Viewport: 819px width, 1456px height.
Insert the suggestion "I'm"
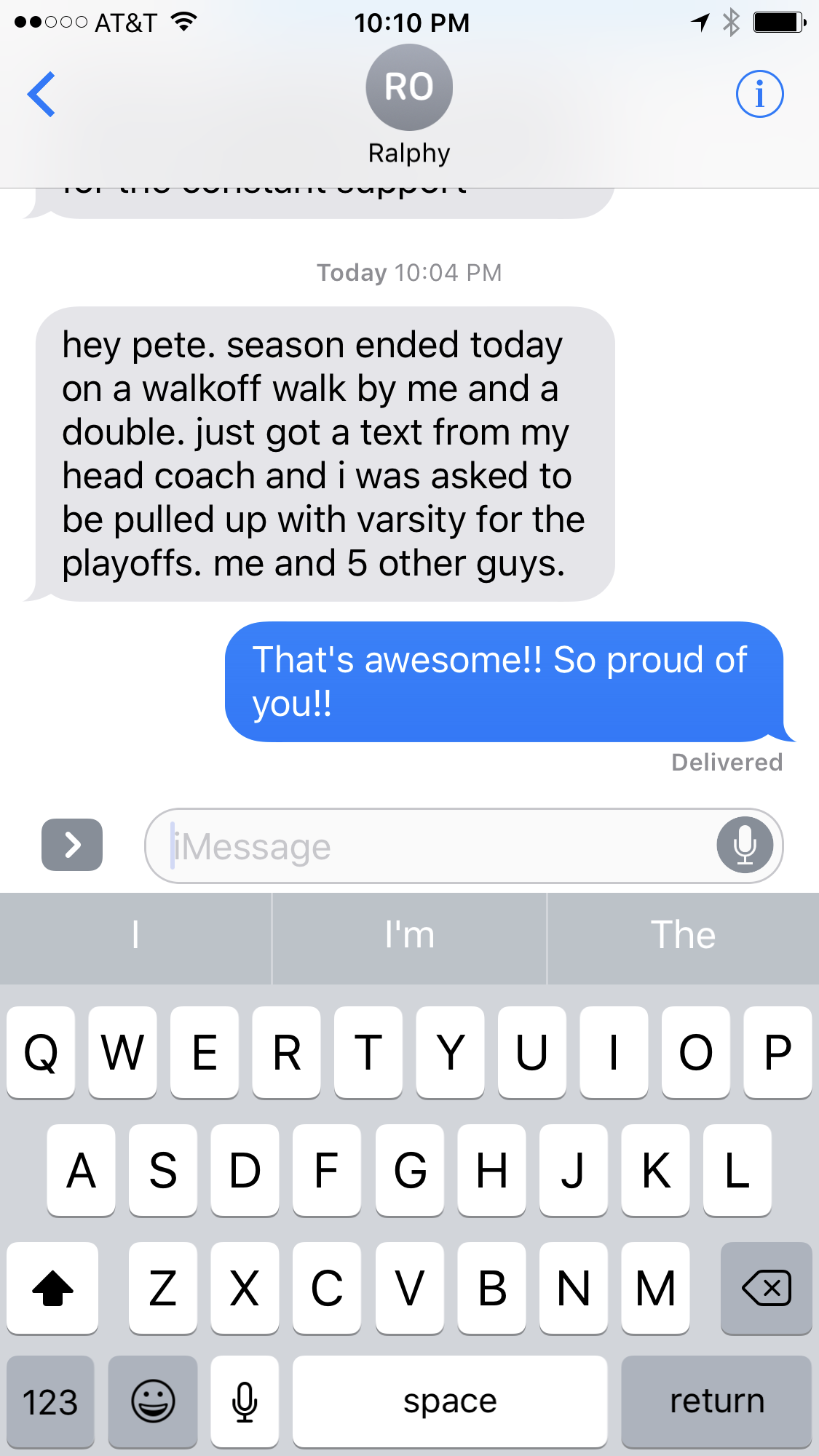pyautogui.click(x=409, y=936)
